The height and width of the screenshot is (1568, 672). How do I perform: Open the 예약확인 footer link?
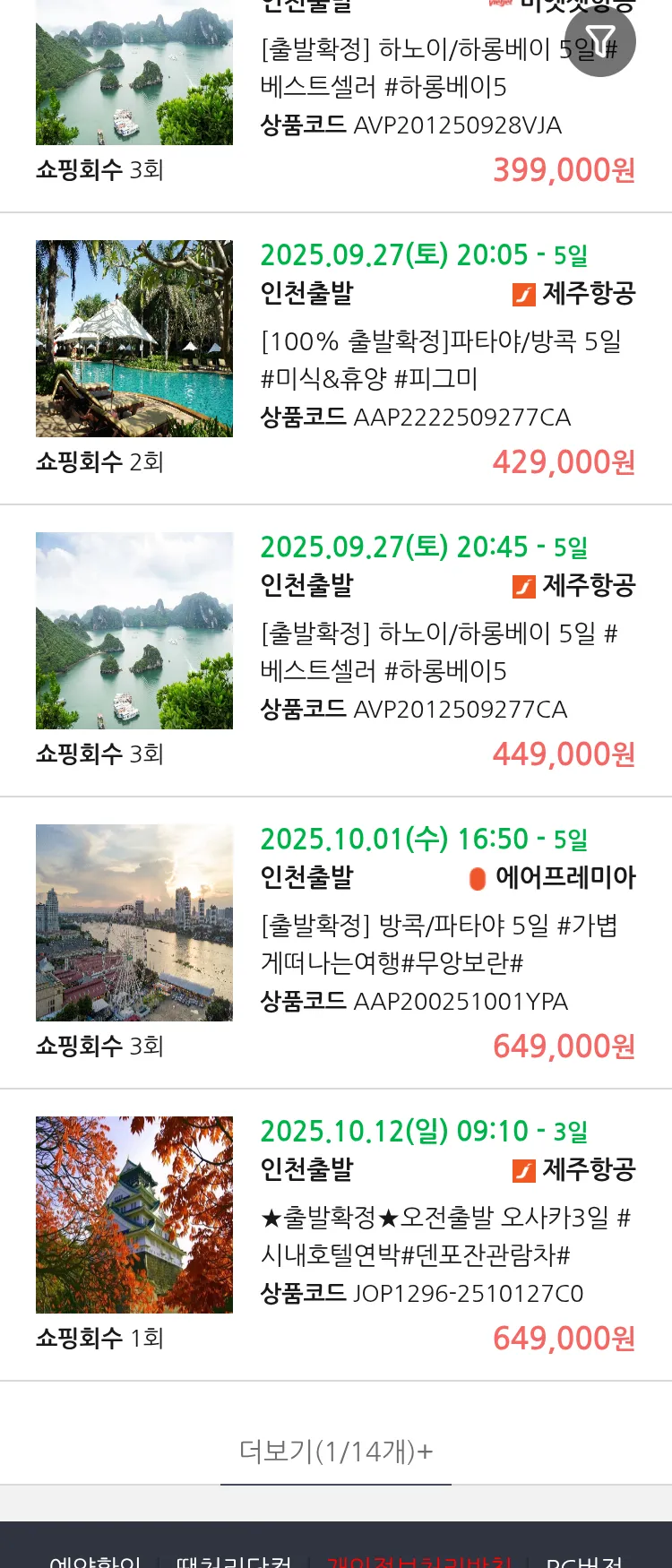point(95,1560)
